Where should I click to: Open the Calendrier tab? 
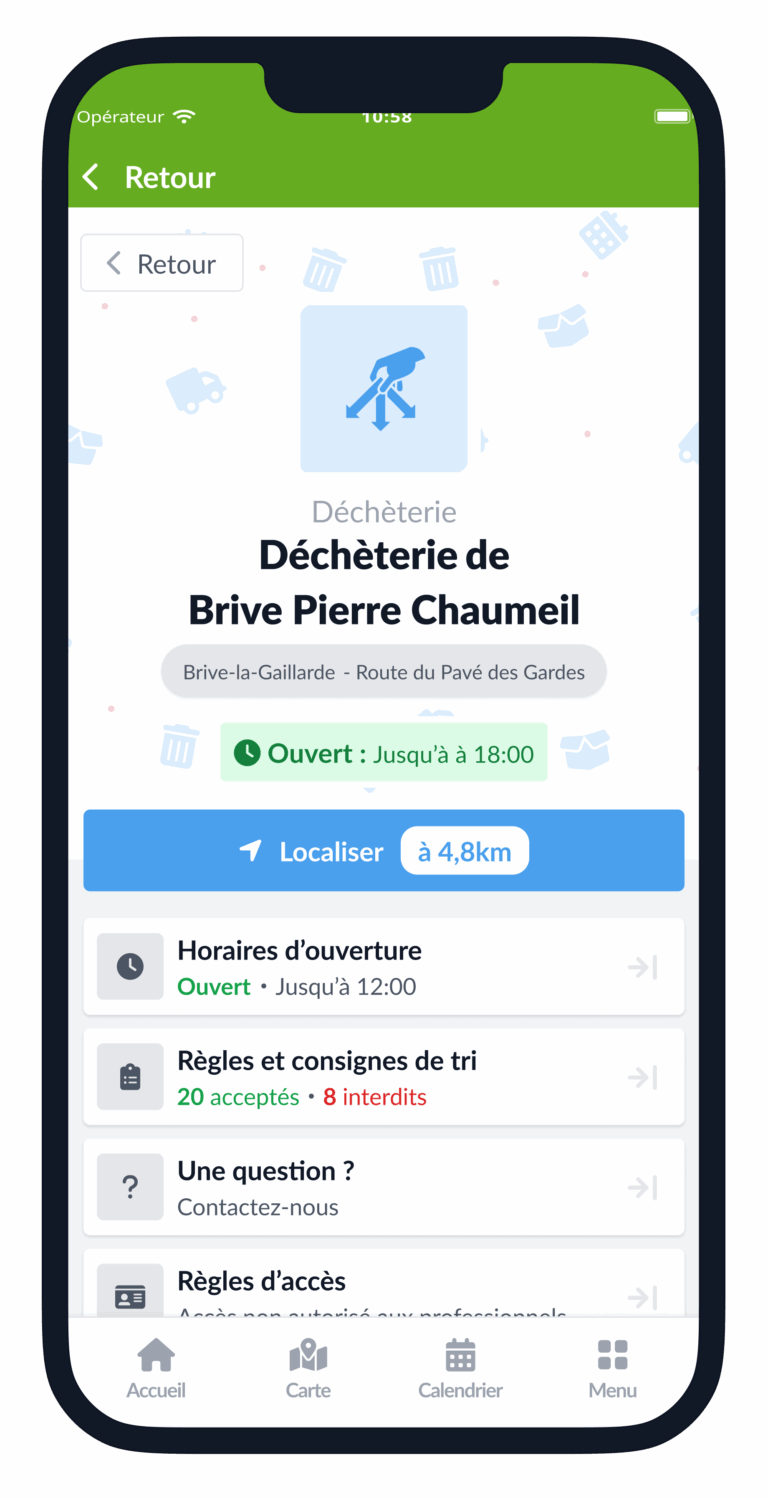click(460, 1369)
